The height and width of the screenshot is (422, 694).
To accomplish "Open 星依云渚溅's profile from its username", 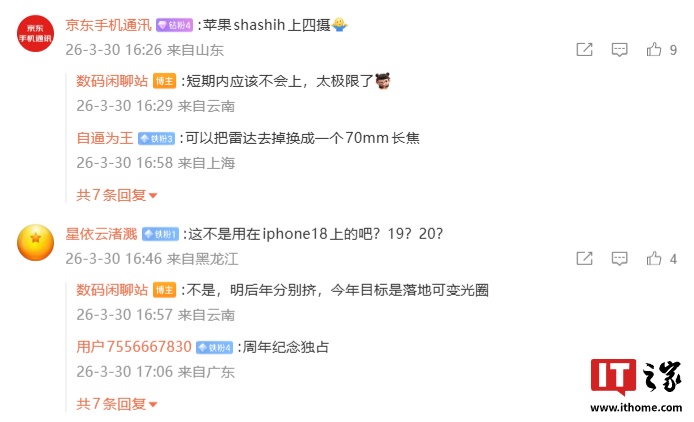I will click(x=101, y=234).
